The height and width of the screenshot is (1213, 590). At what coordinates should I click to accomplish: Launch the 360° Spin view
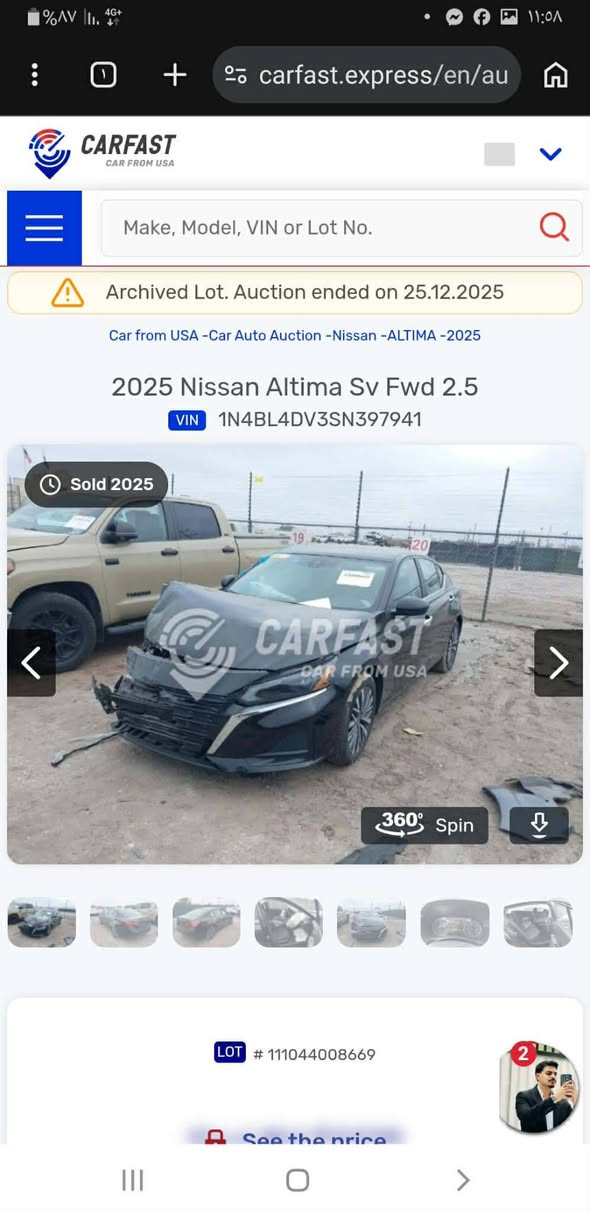425,825
